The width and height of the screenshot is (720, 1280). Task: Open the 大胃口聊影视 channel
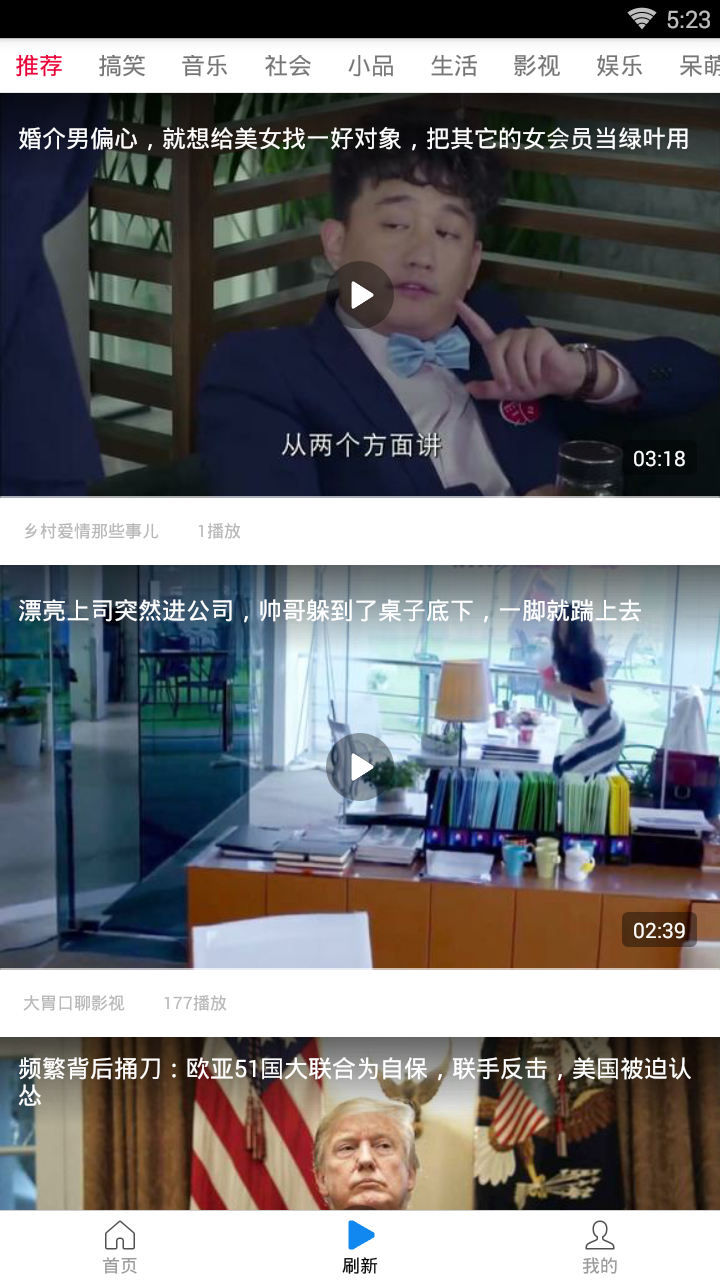(x=74, y=1003)
